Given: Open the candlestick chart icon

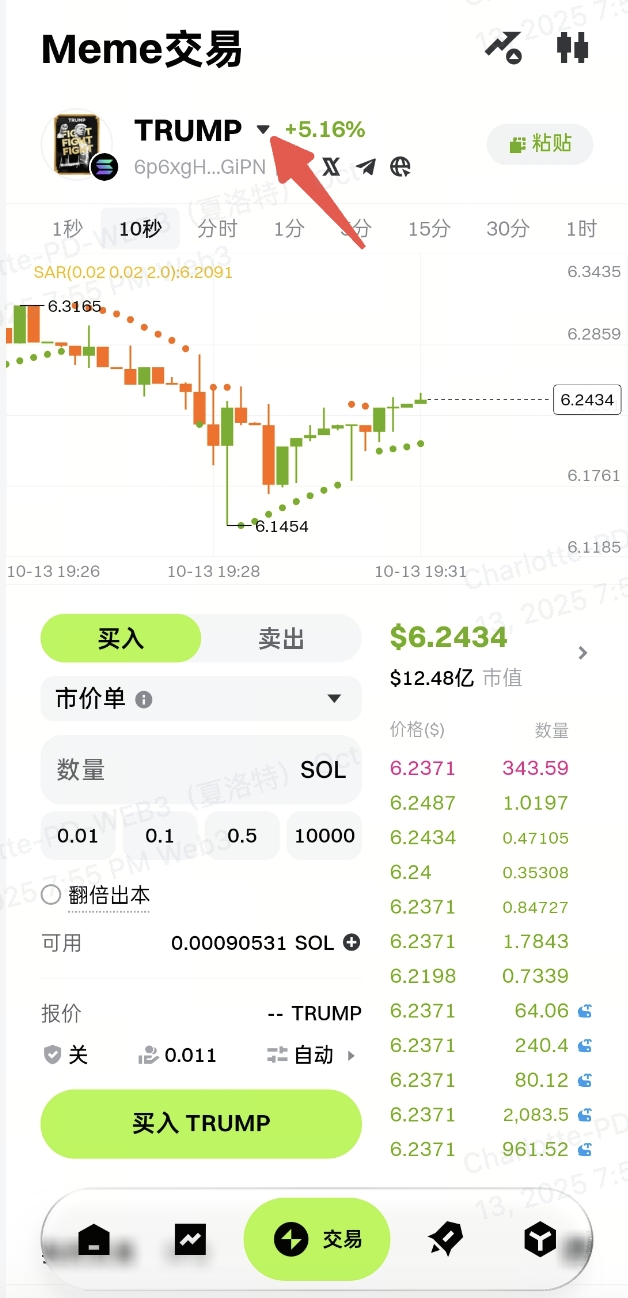Looking at the screenshot, I should click(x=573, y=47).
